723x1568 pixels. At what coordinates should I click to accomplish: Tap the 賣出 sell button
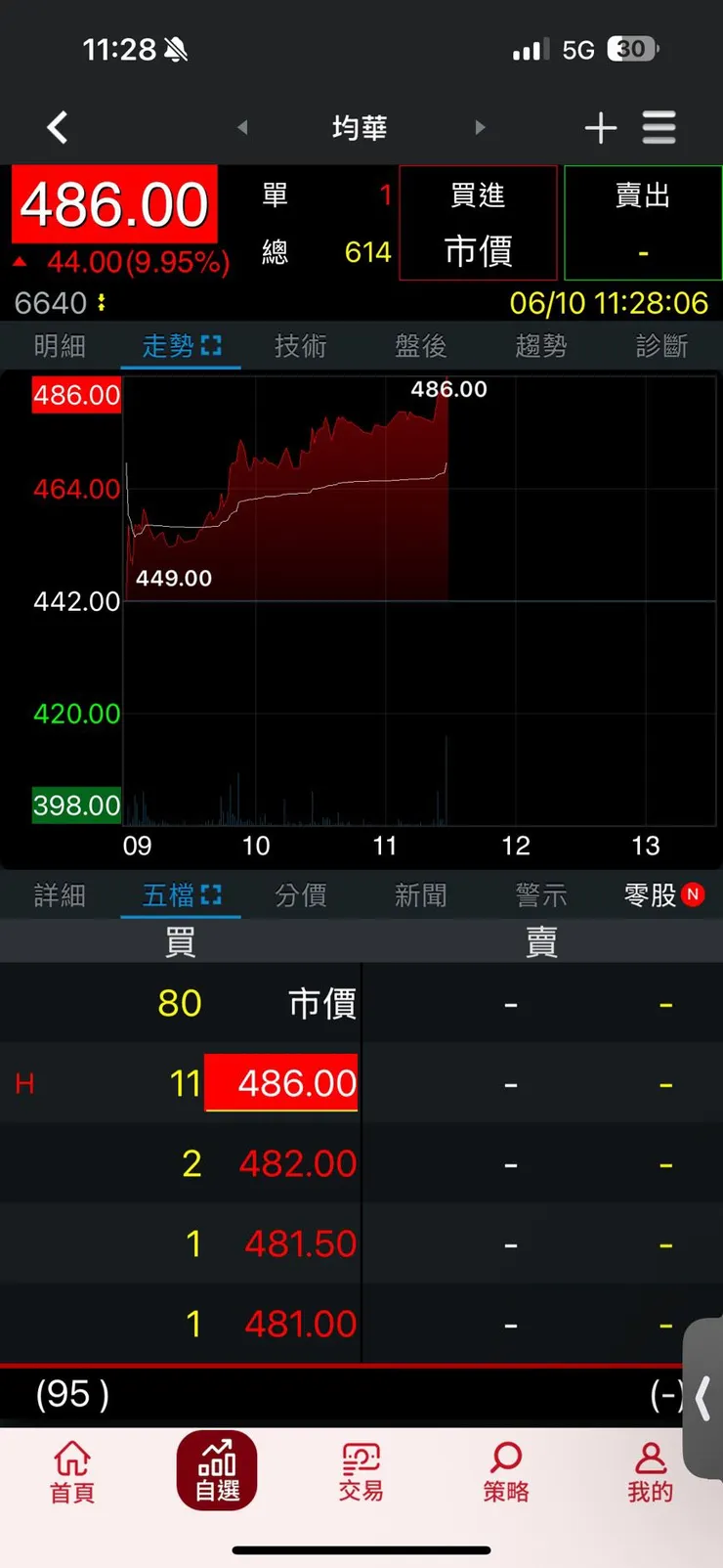point(642,223)
